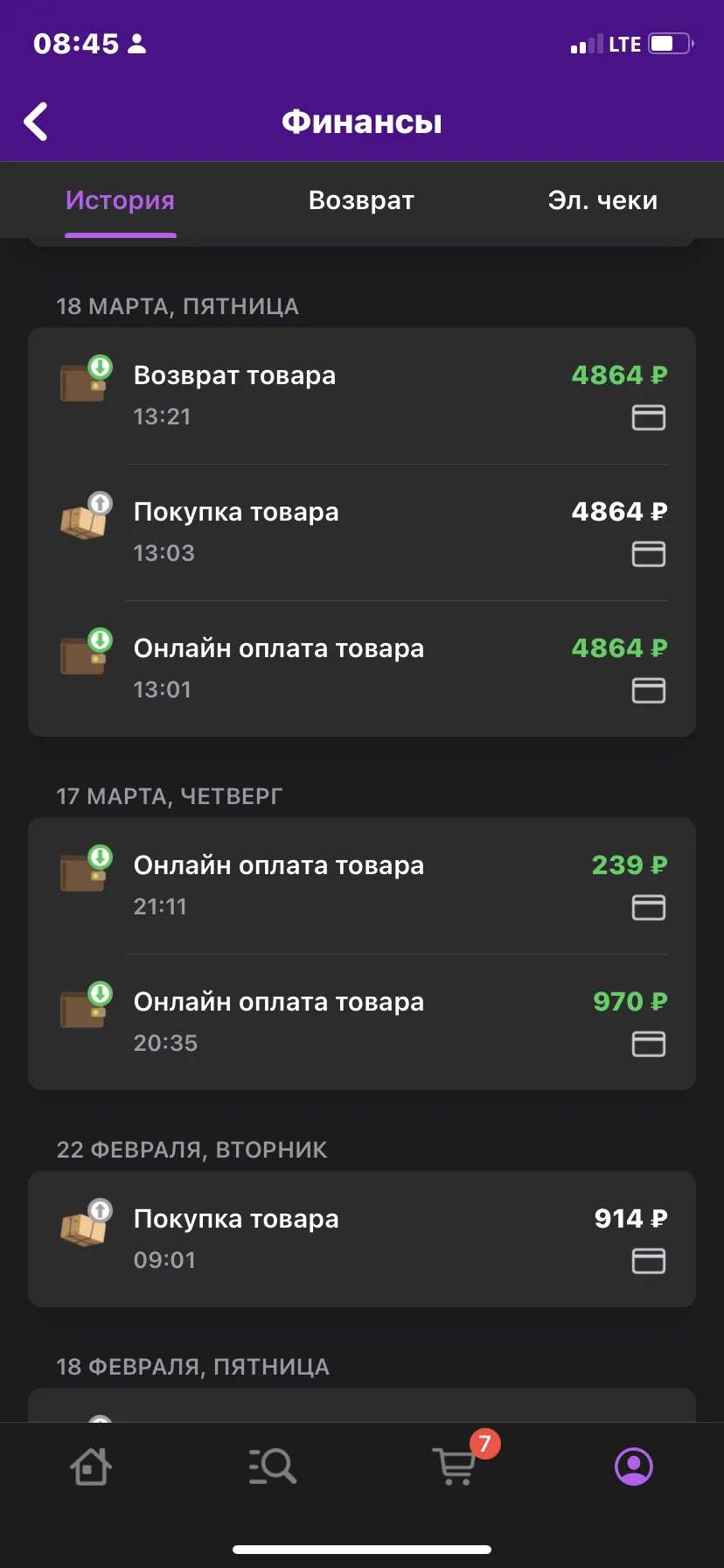
Task: Open the 970 ₽ online payment at 20:35
Action: (362, 1022)
